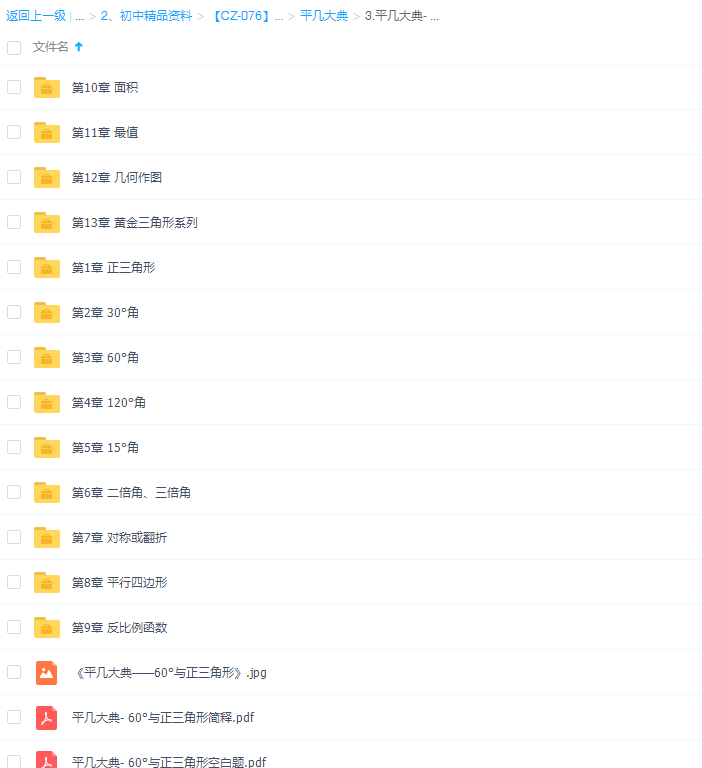The height and width of the screenshot is (768, 702).
Task: Open the folder 第11章 最值
Action: coord(105,133)
